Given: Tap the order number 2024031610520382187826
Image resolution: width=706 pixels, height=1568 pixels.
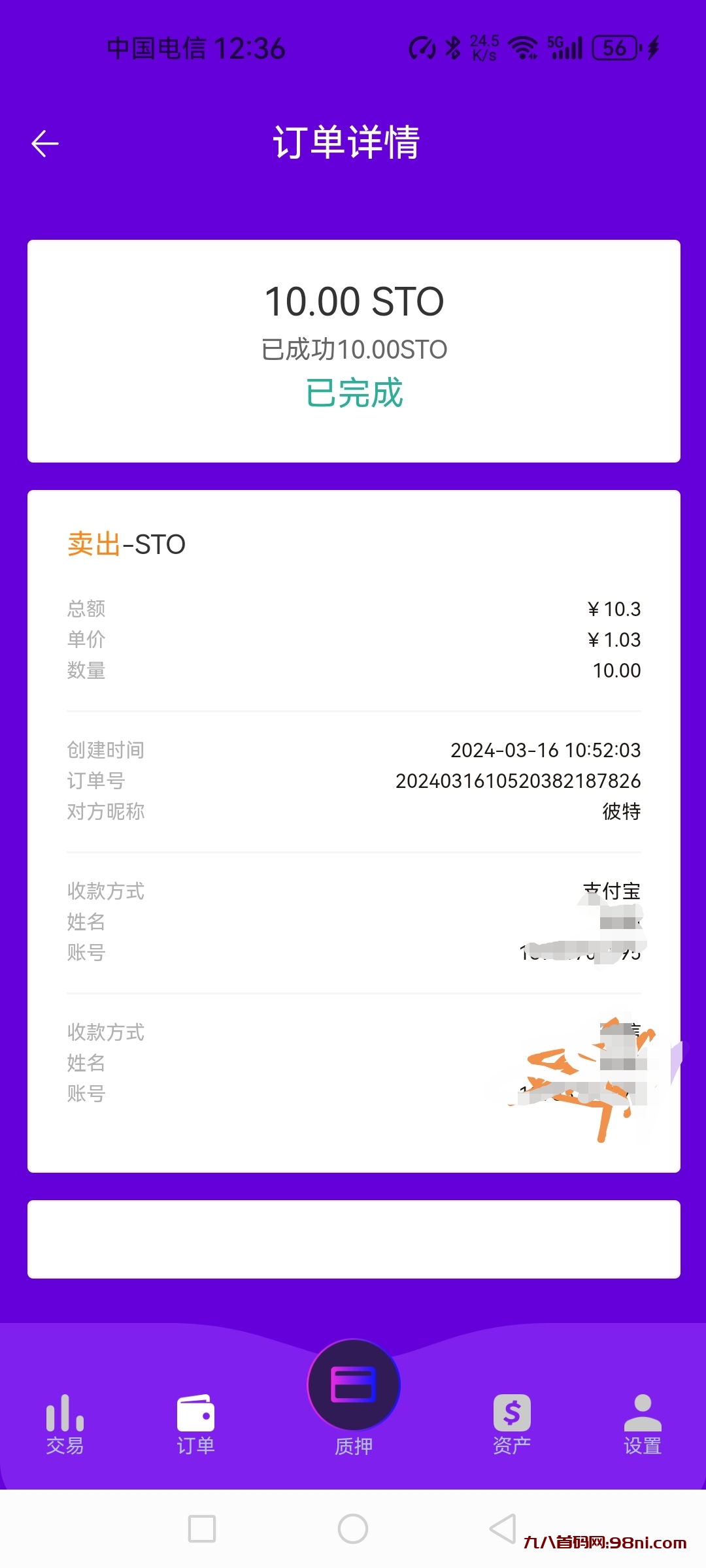Looking at the screenshot, I should point(518,781).
